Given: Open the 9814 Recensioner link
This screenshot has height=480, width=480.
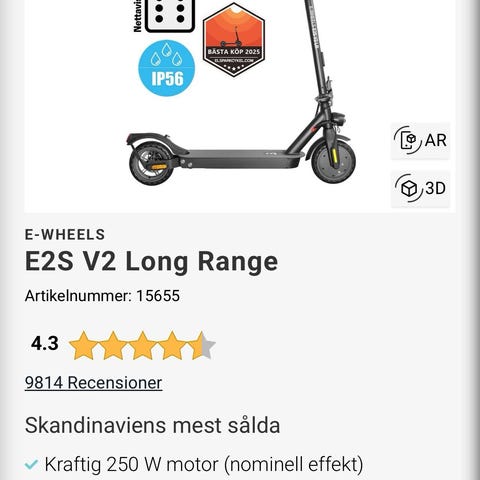Looking at the screenshot, I should point(93,383).
